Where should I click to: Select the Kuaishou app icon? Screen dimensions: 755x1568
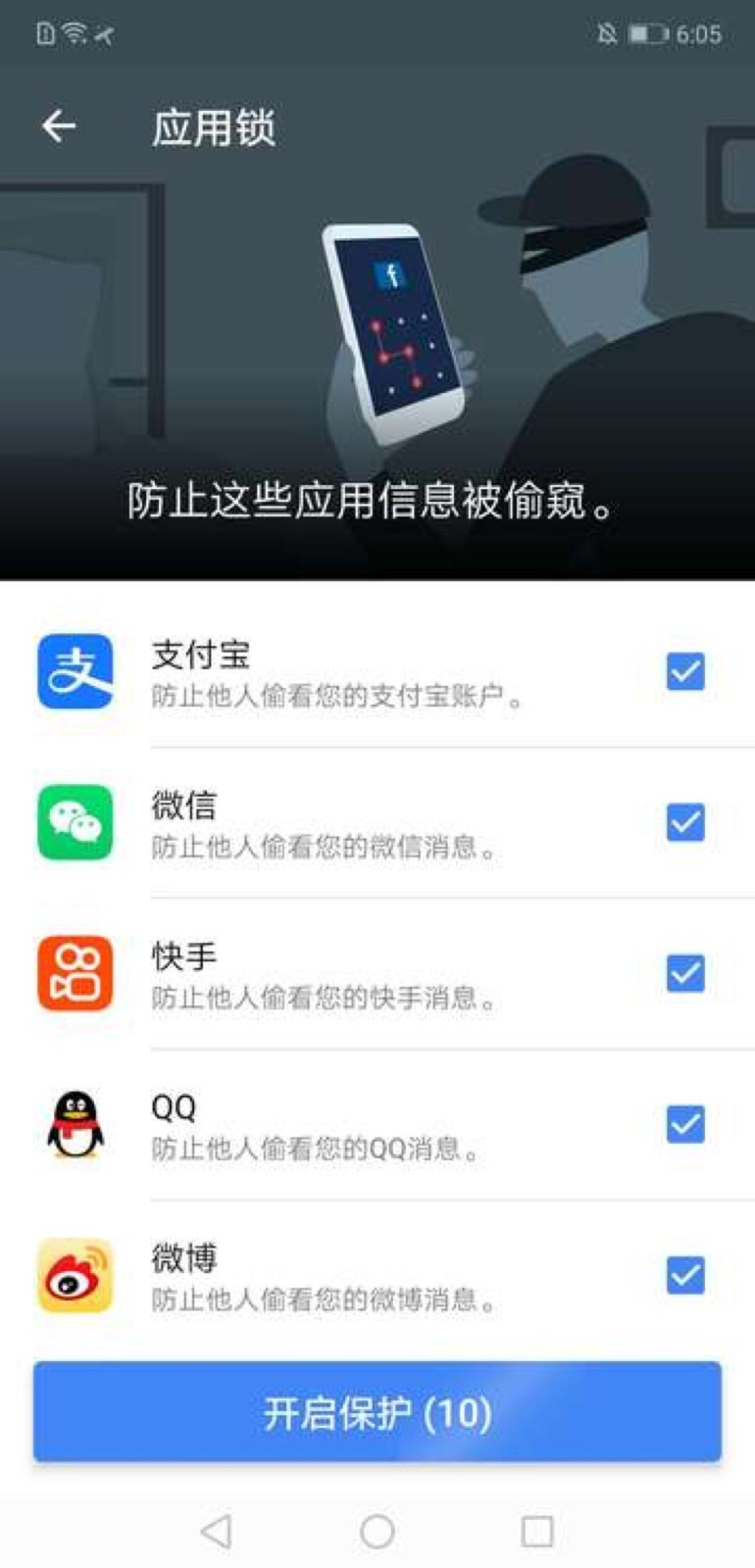76,973
